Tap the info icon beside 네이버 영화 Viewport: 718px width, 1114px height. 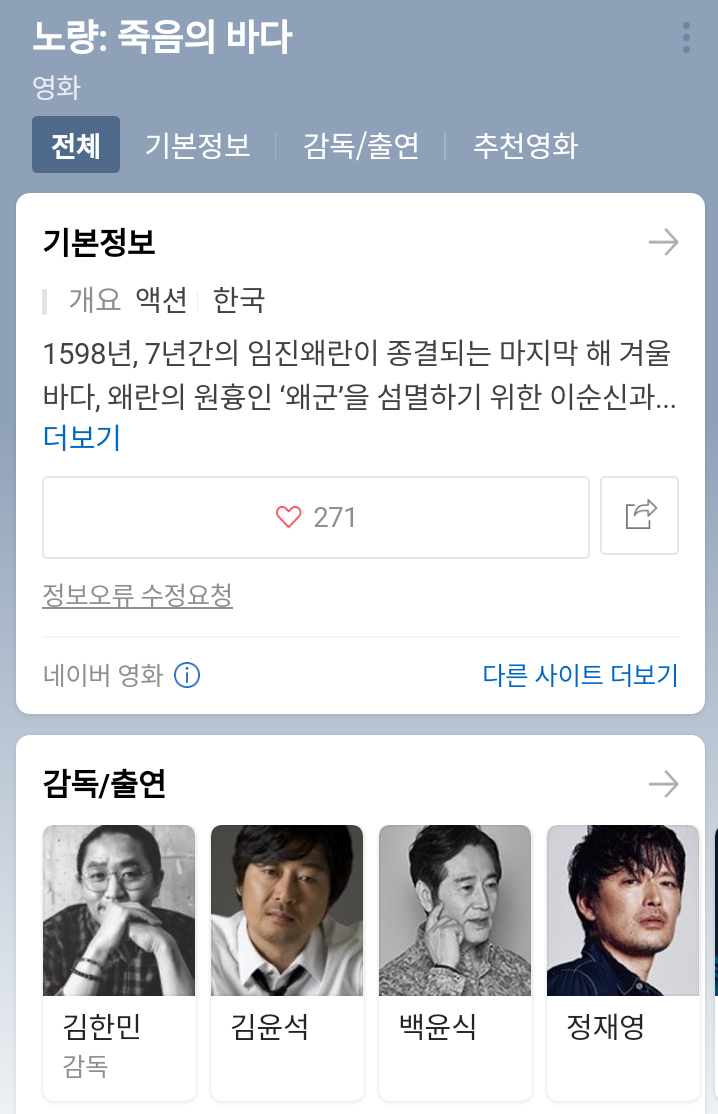click(187, 676)
